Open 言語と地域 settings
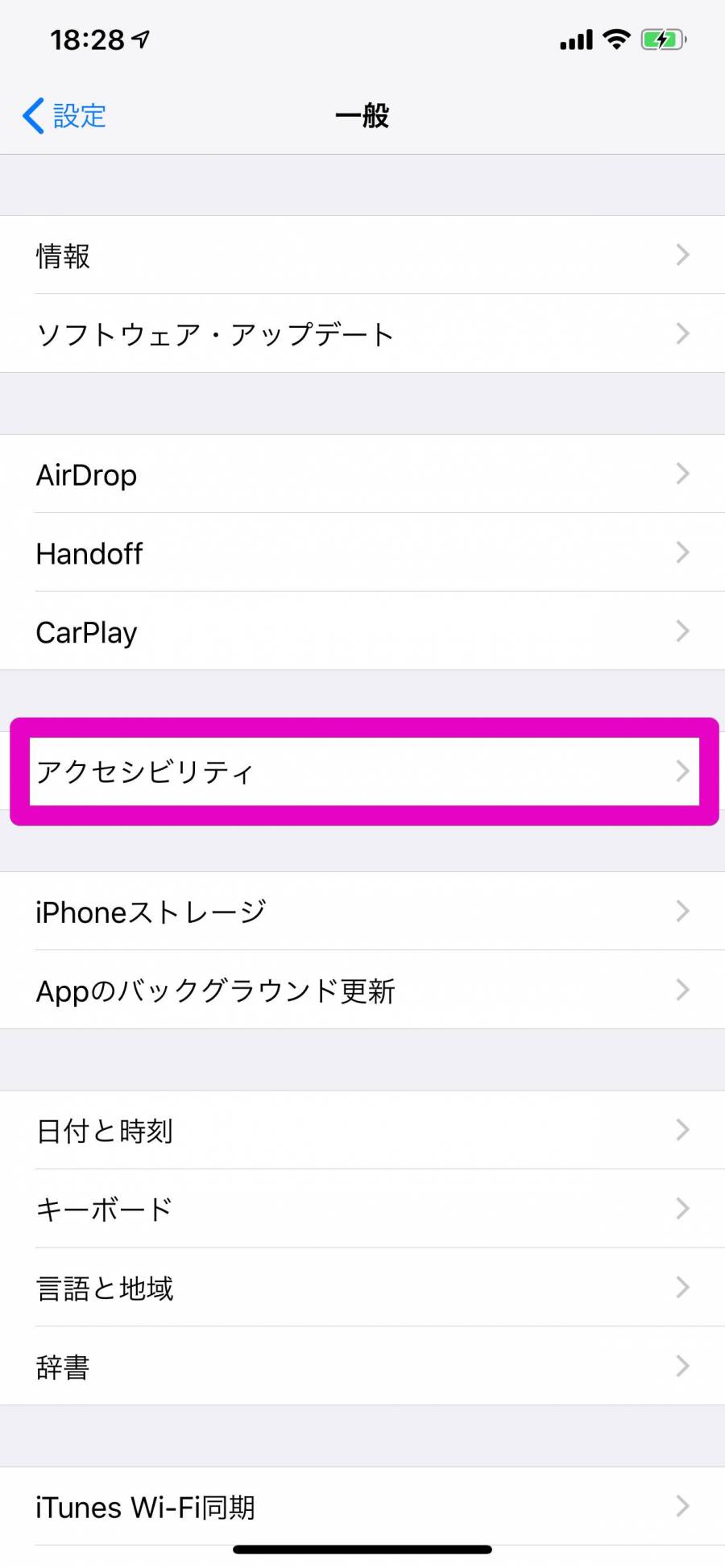Image resolution: width=725 pixels, height=1568 pixels. (362, 1287)
